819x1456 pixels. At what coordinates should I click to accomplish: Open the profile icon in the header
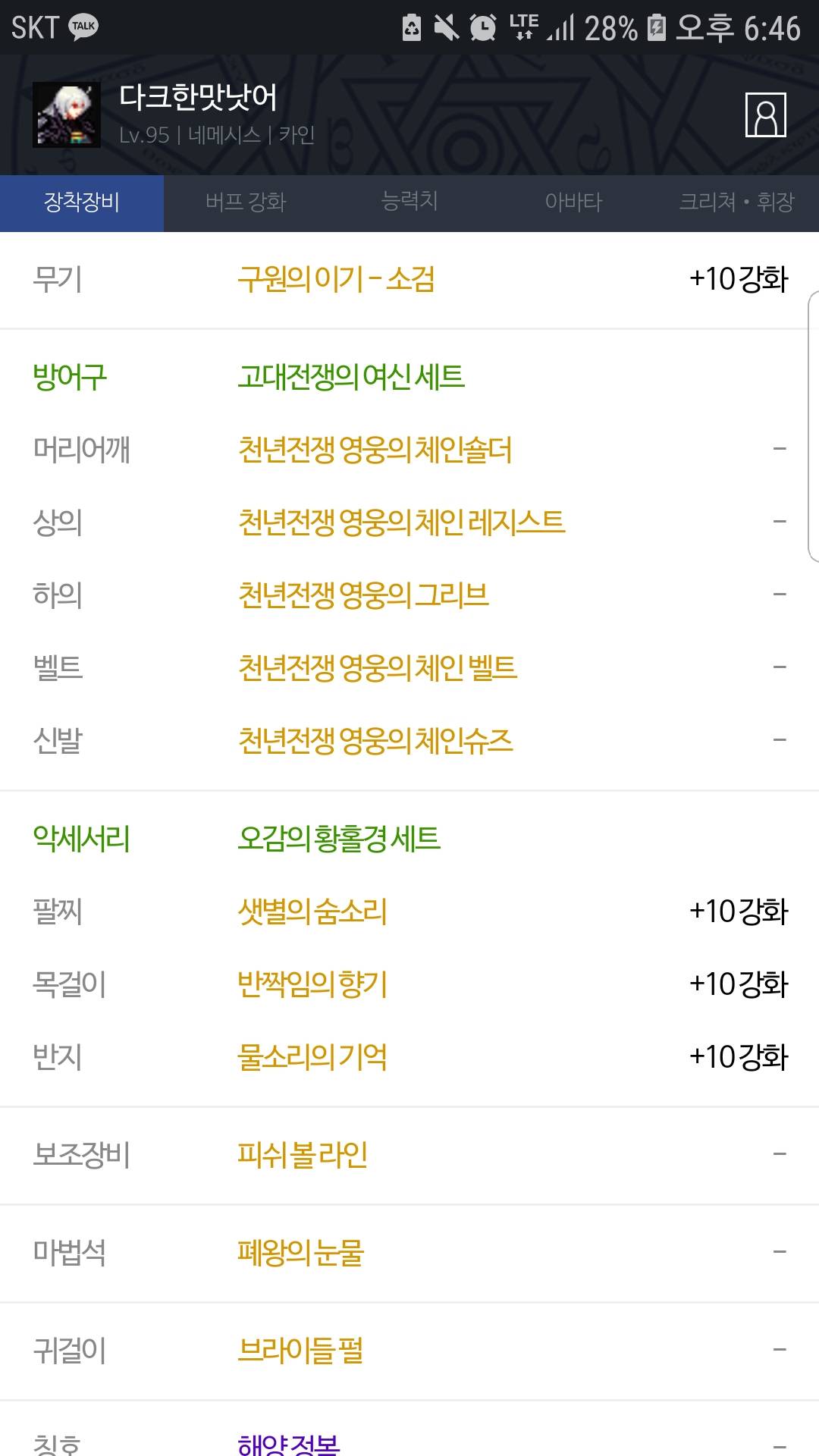(765, 115)
